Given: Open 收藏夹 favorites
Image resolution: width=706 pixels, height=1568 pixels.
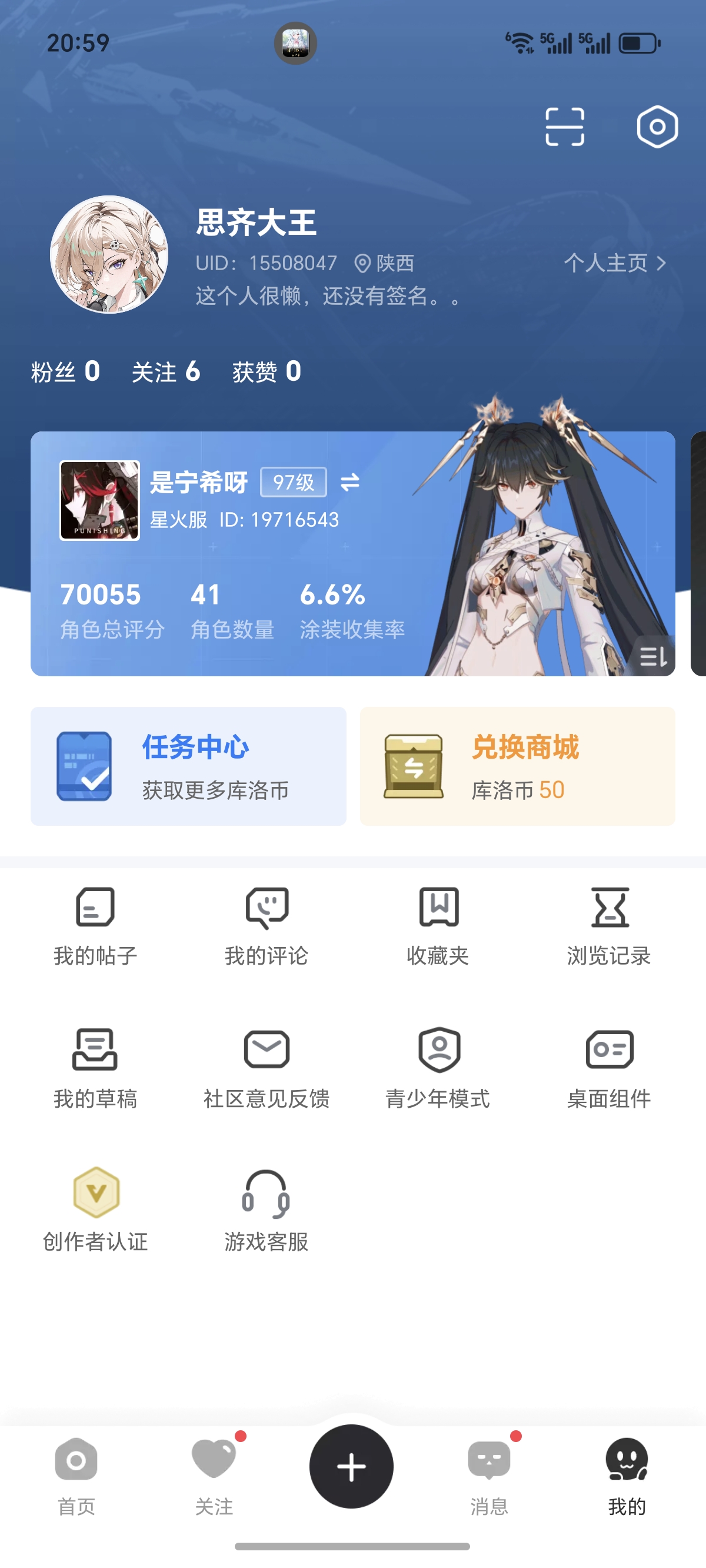Looking at the screenshot, I should [x=438, y=926].
